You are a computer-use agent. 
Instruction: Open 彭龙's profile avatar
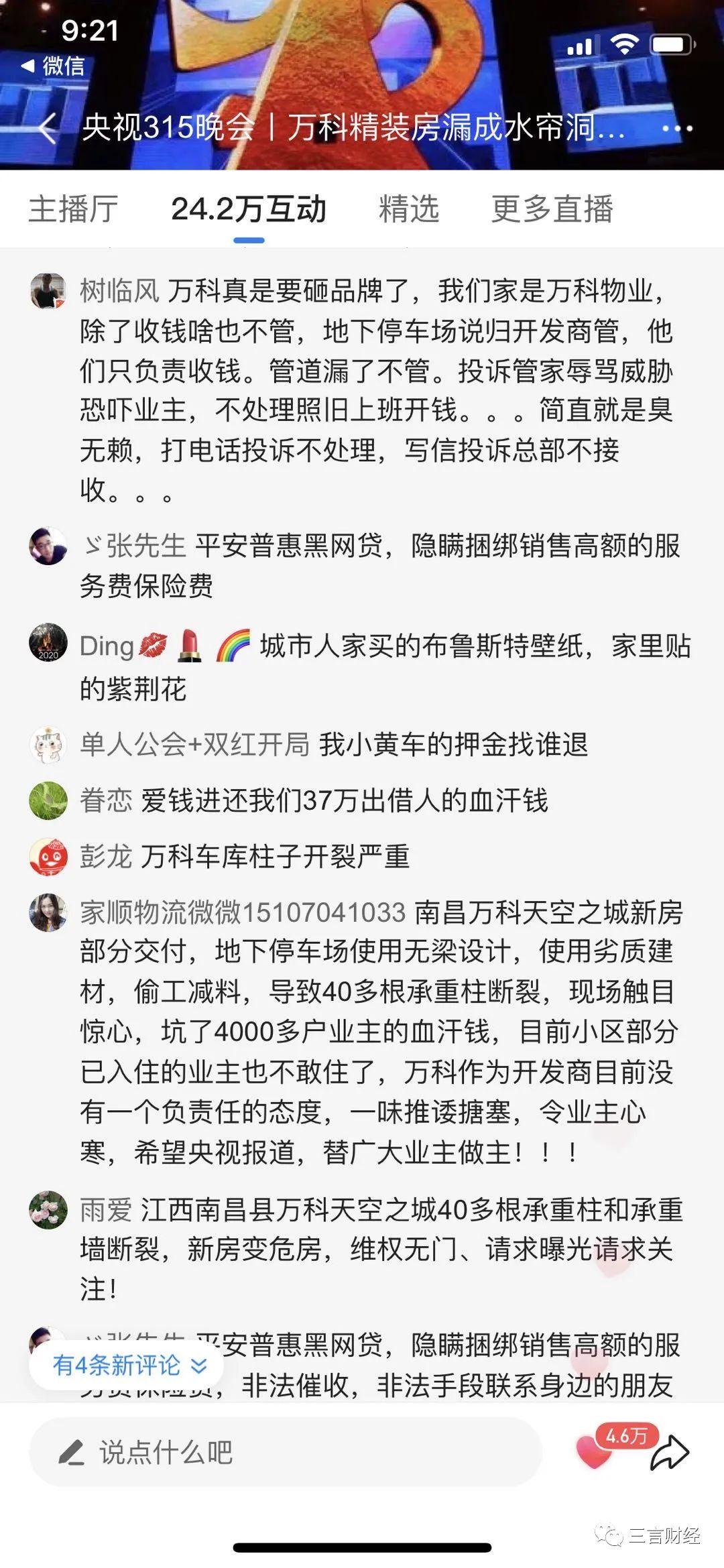click(48, 856)
